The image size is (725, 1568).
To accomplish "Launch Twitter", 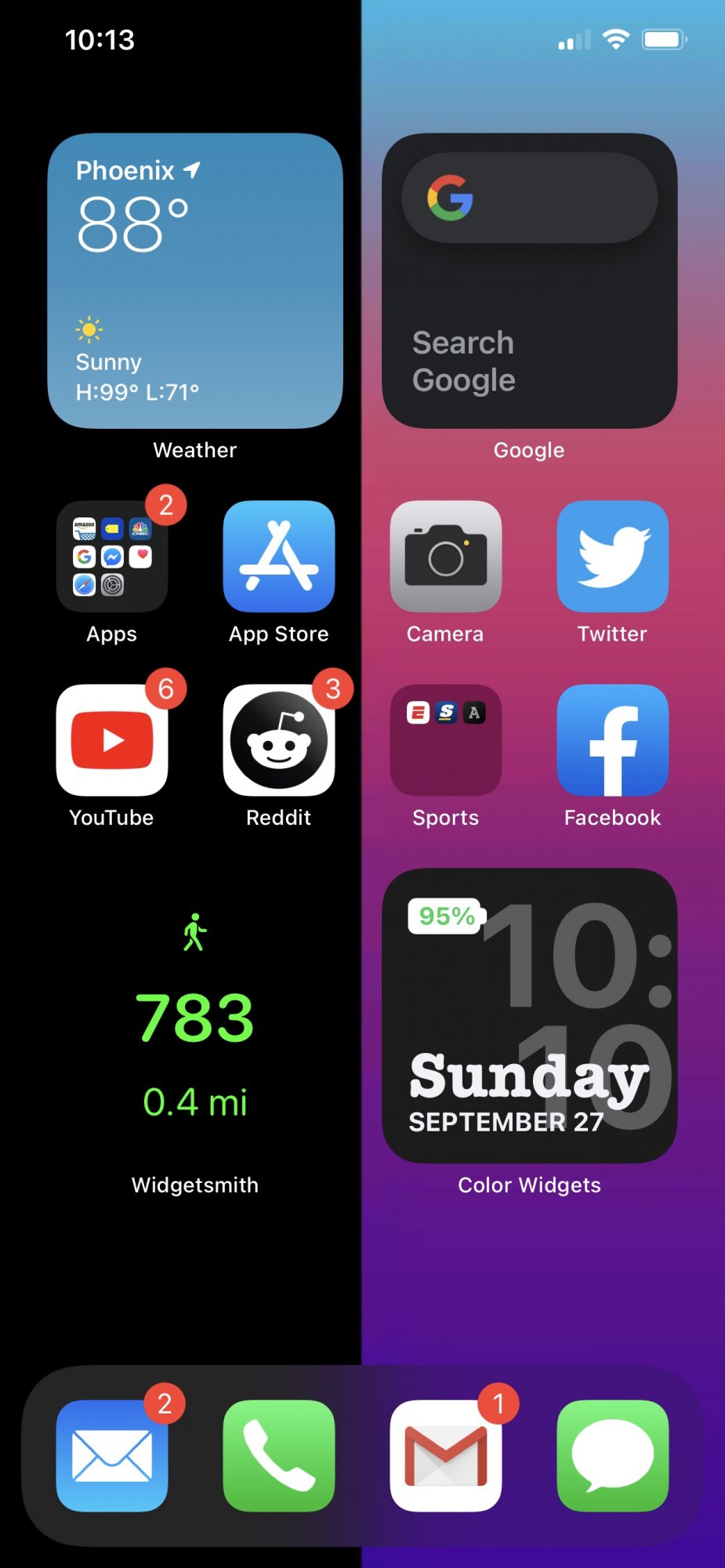I will click(613, 557).
